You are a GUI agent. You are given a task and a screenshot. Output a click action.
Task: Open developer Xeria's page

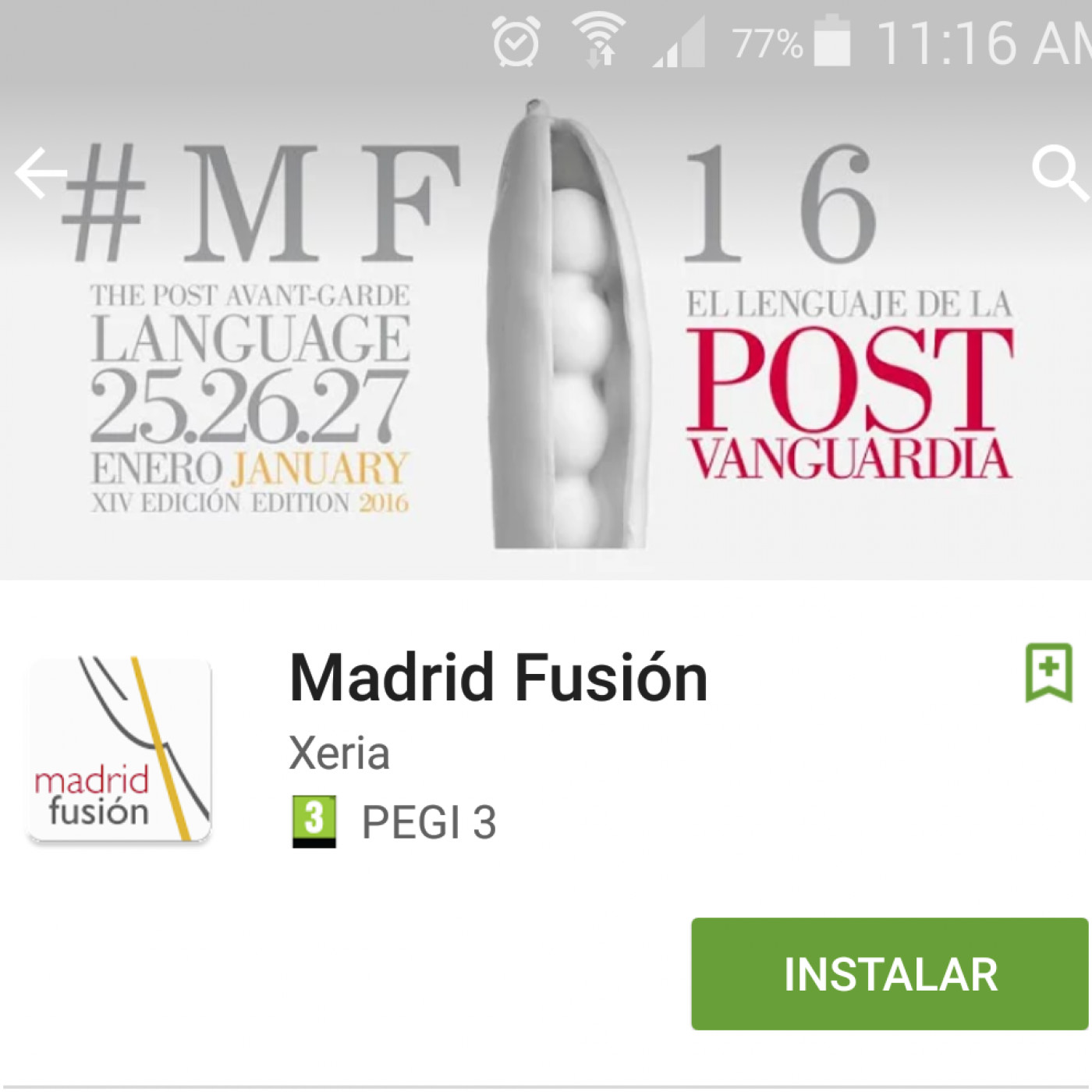[339, 753]
